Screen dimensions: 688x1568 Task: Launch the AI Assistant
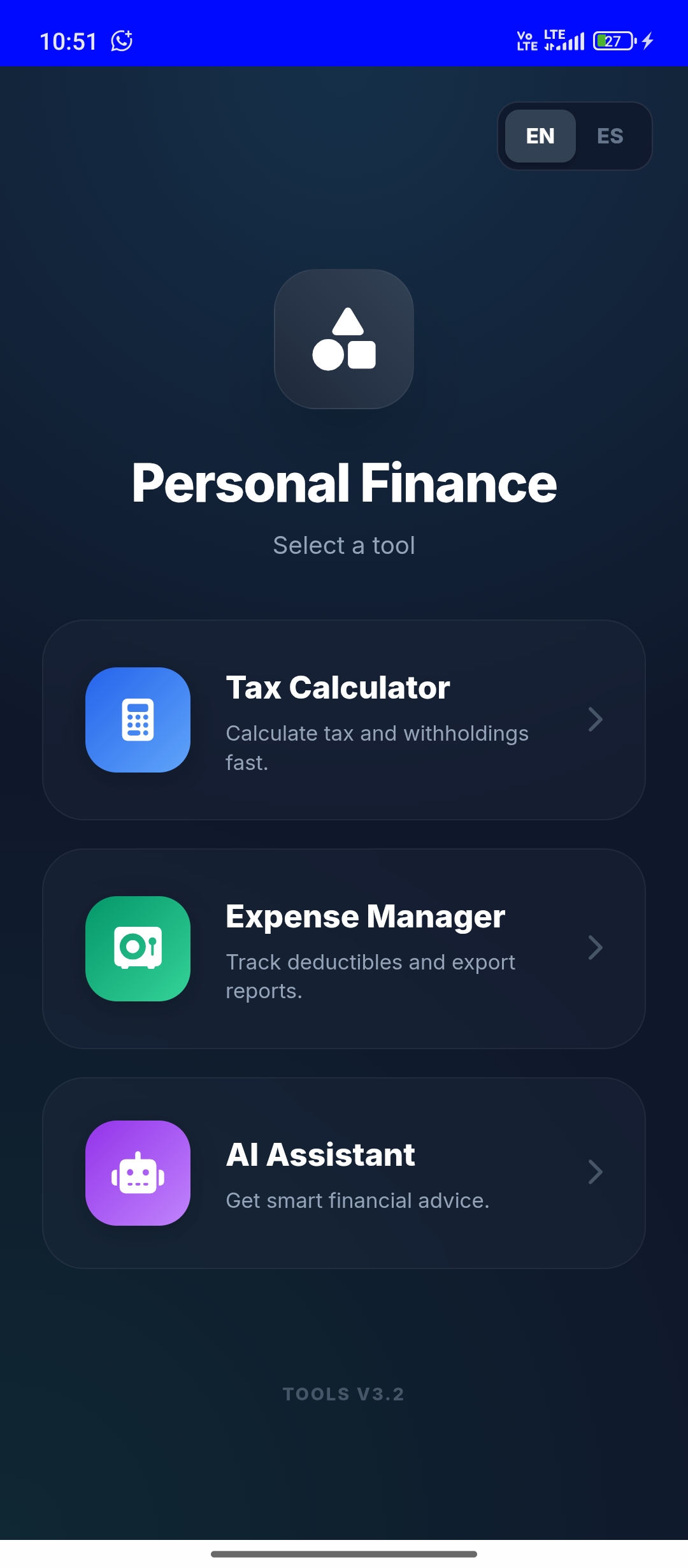[344, 1173]
